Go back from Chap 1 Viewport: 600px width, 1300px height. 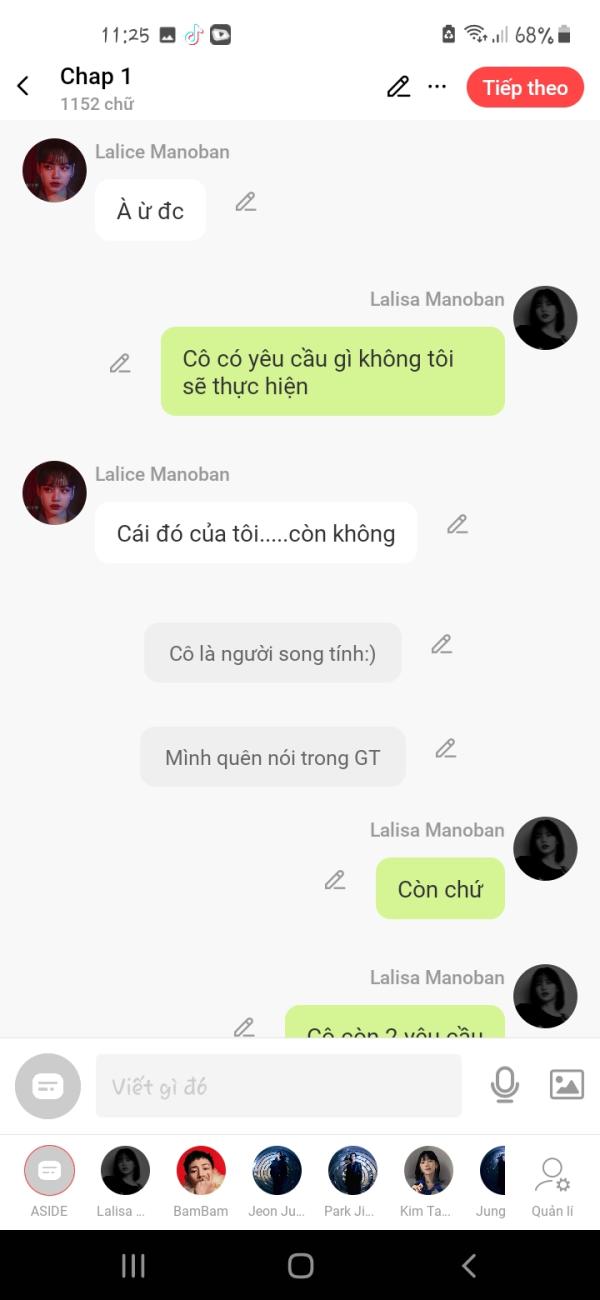[23, 87]
